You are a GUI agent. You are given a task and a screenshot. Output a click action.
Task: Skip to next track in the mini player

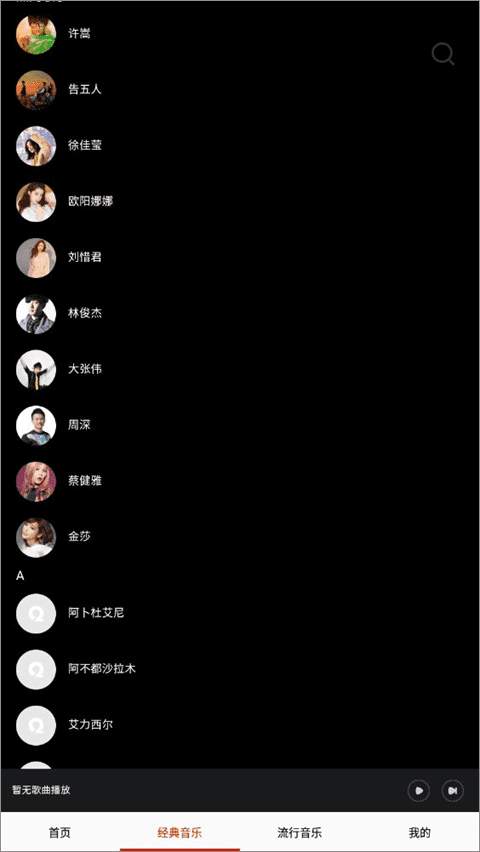[452, 790]
